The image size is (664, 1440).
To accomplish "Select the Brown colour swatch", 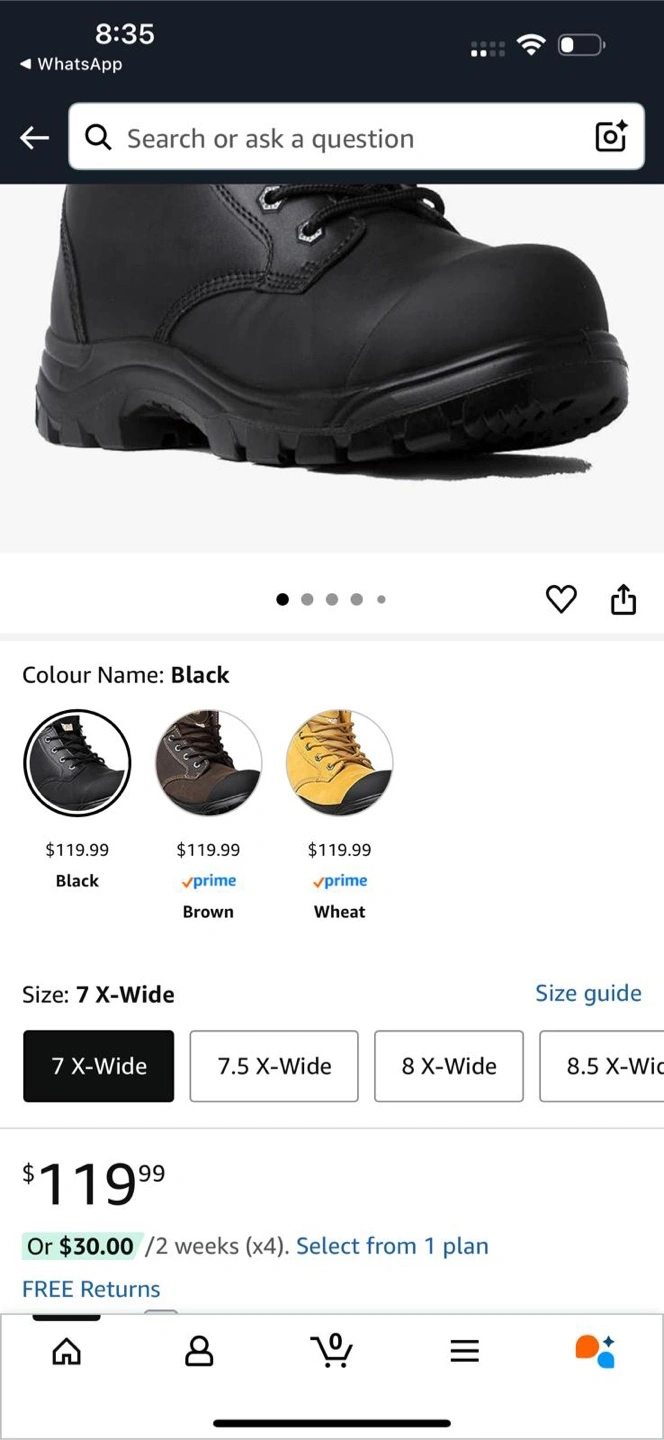I will pyautogui.click(x=208, y=763).
